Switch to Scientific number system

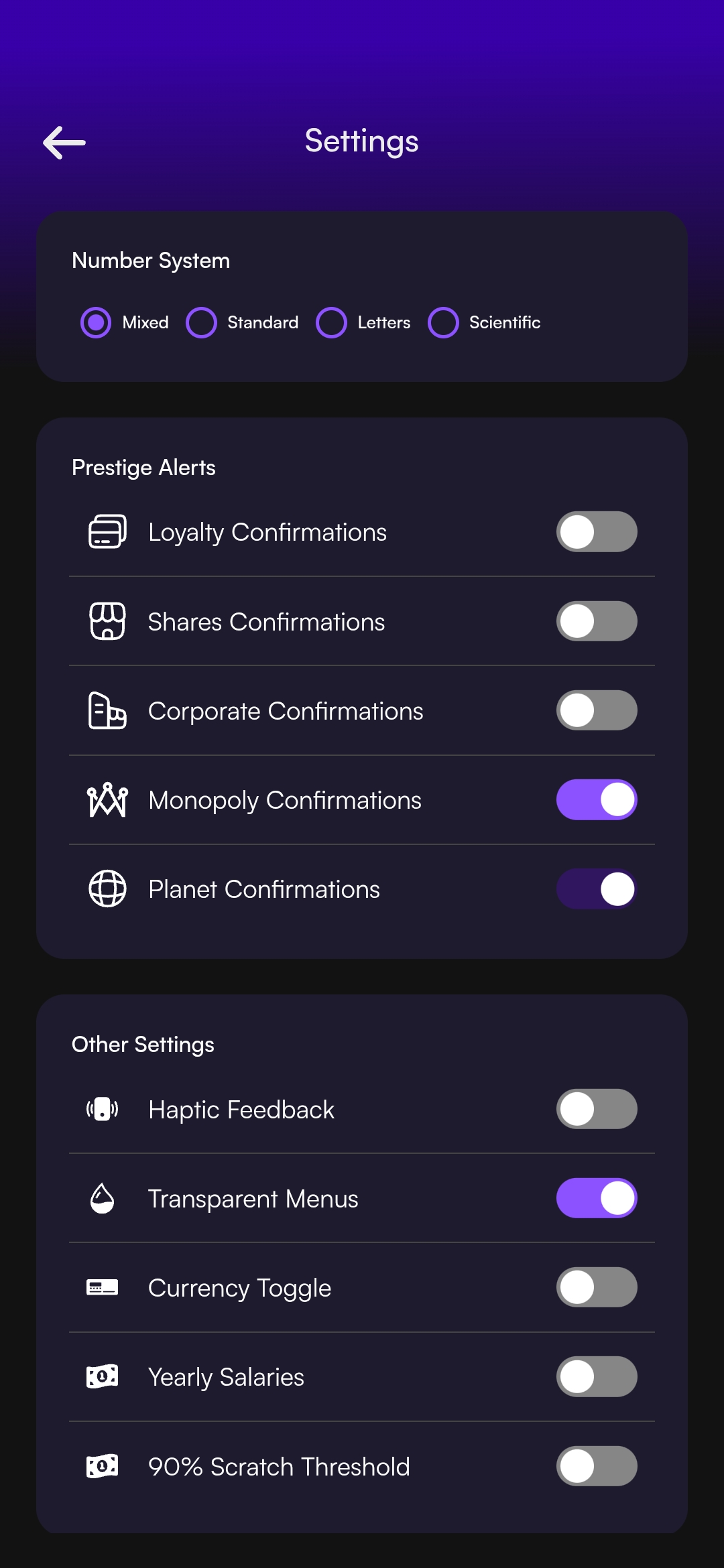[443, 323]
